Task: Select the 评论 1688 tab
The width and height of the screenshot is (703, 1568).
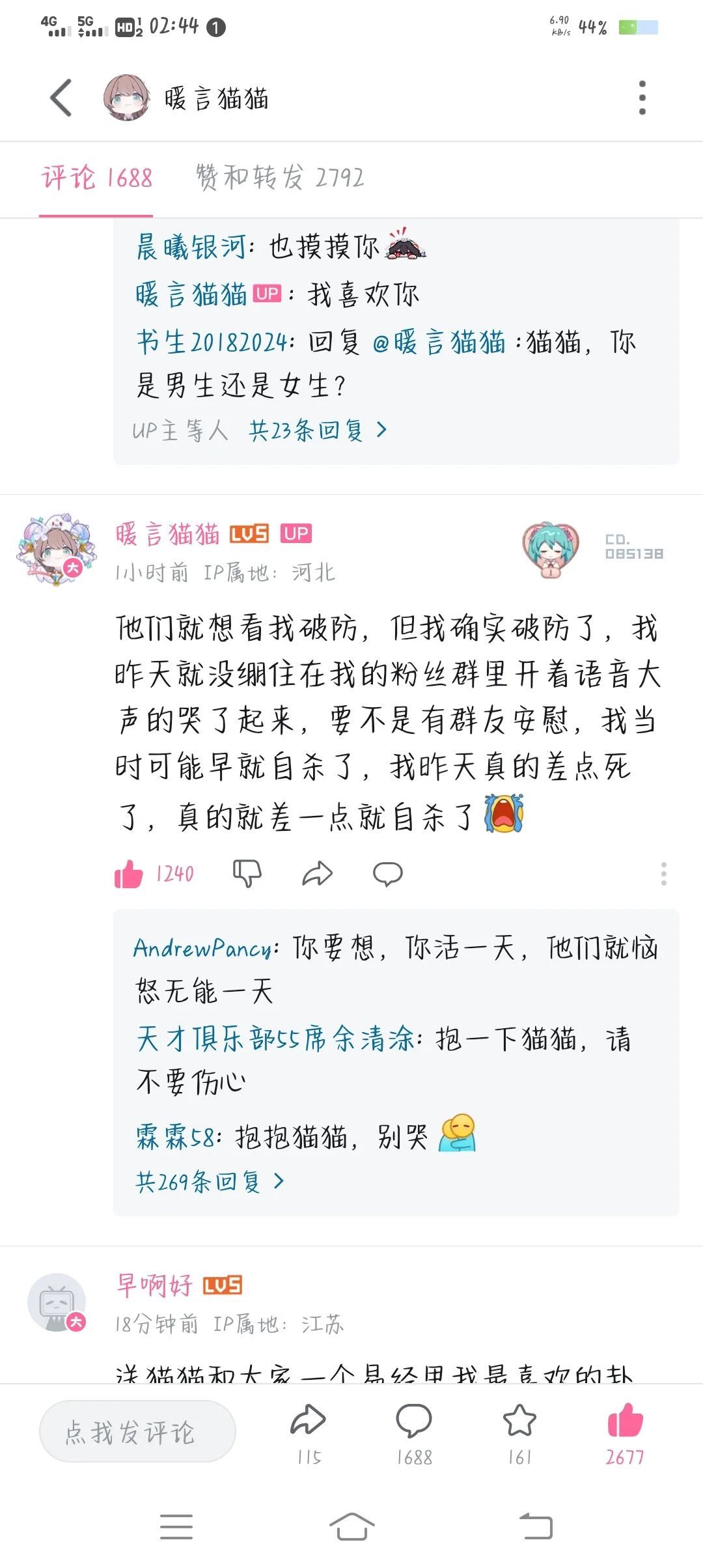Action: coord(96,177)
